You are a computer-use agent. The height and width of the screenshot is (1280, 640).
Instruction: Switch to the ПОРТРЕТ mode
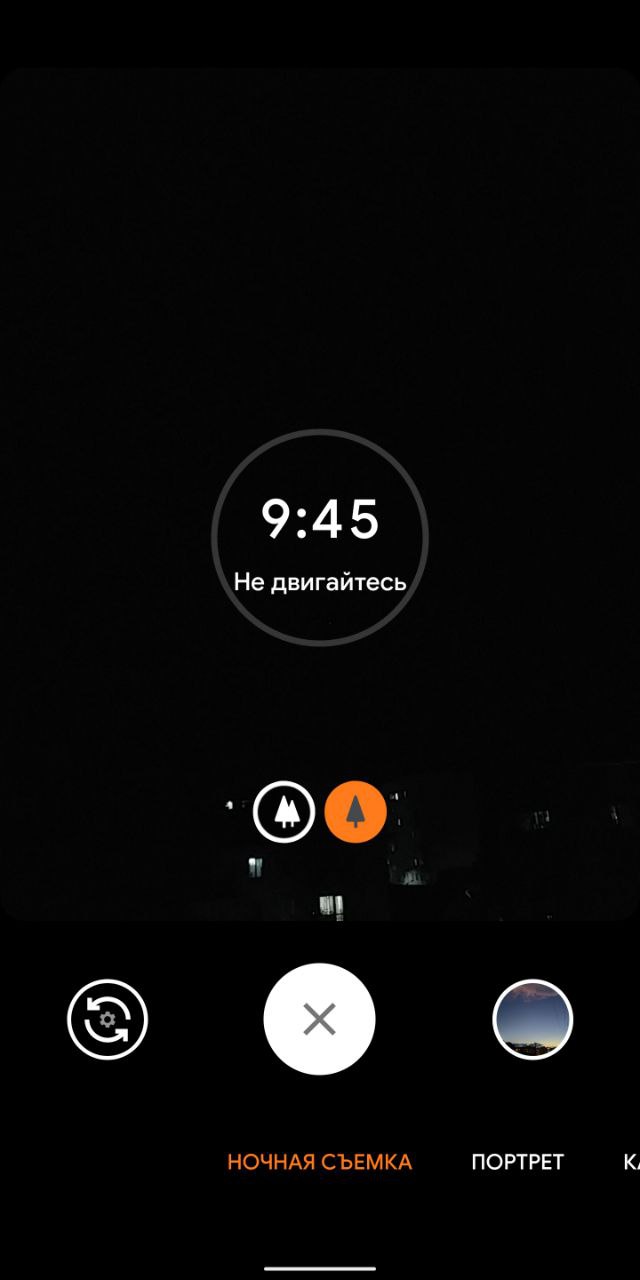517,1162
